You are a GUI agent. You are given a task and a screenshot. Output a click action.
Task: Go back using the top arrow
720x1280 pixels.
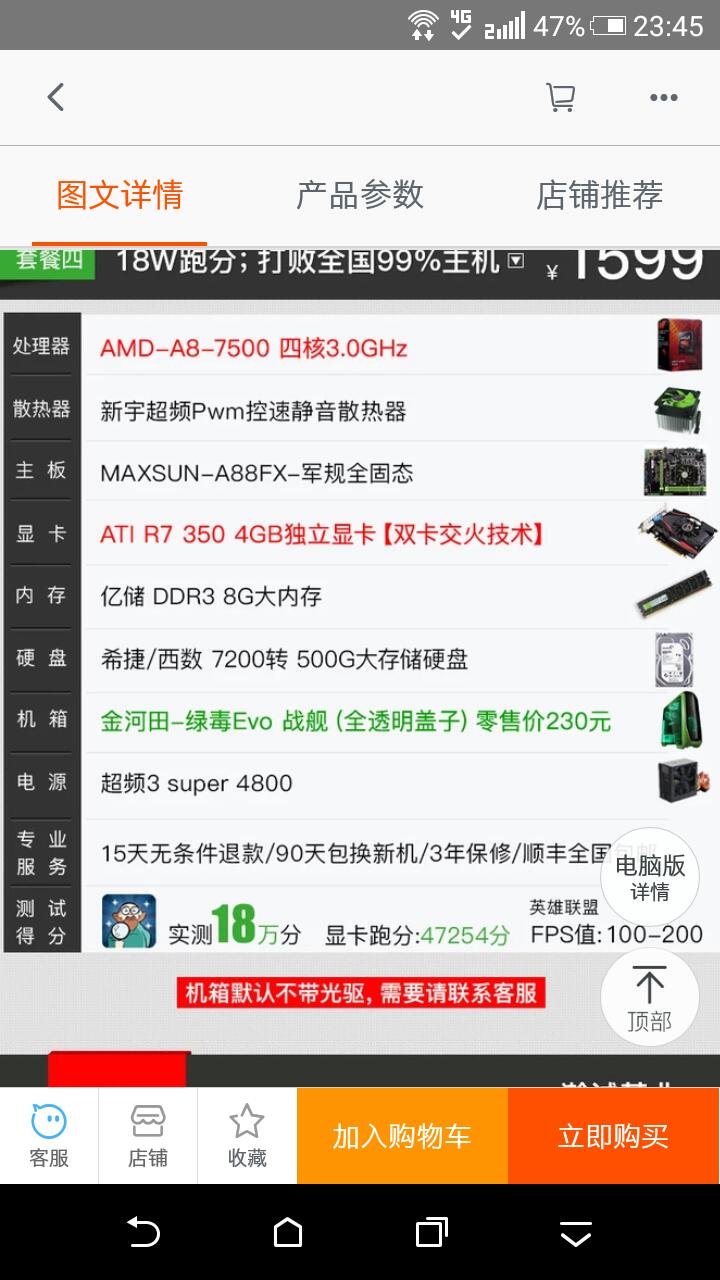(x=56, y=97)
